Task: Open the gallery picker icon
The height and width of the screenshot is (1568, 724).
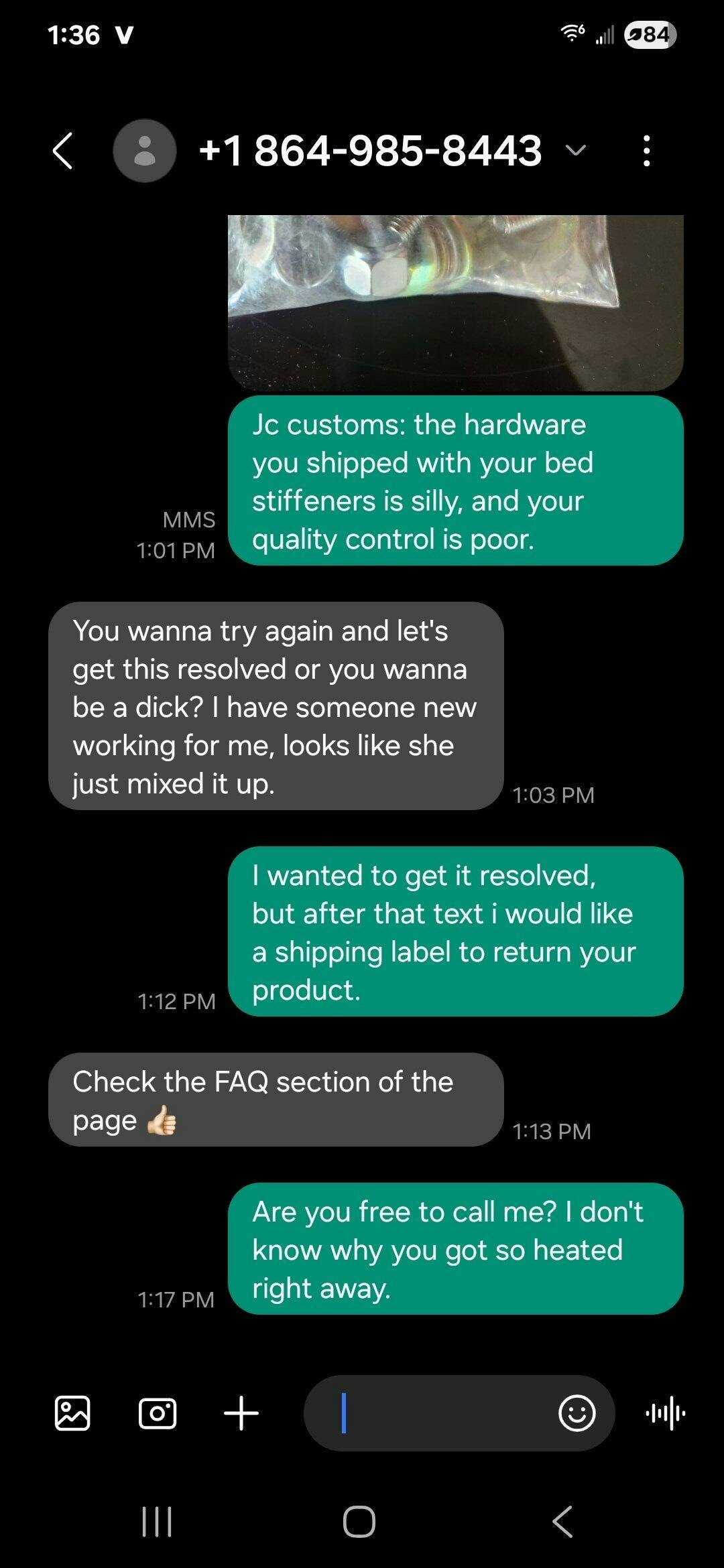Action: tap(72, 1413)
